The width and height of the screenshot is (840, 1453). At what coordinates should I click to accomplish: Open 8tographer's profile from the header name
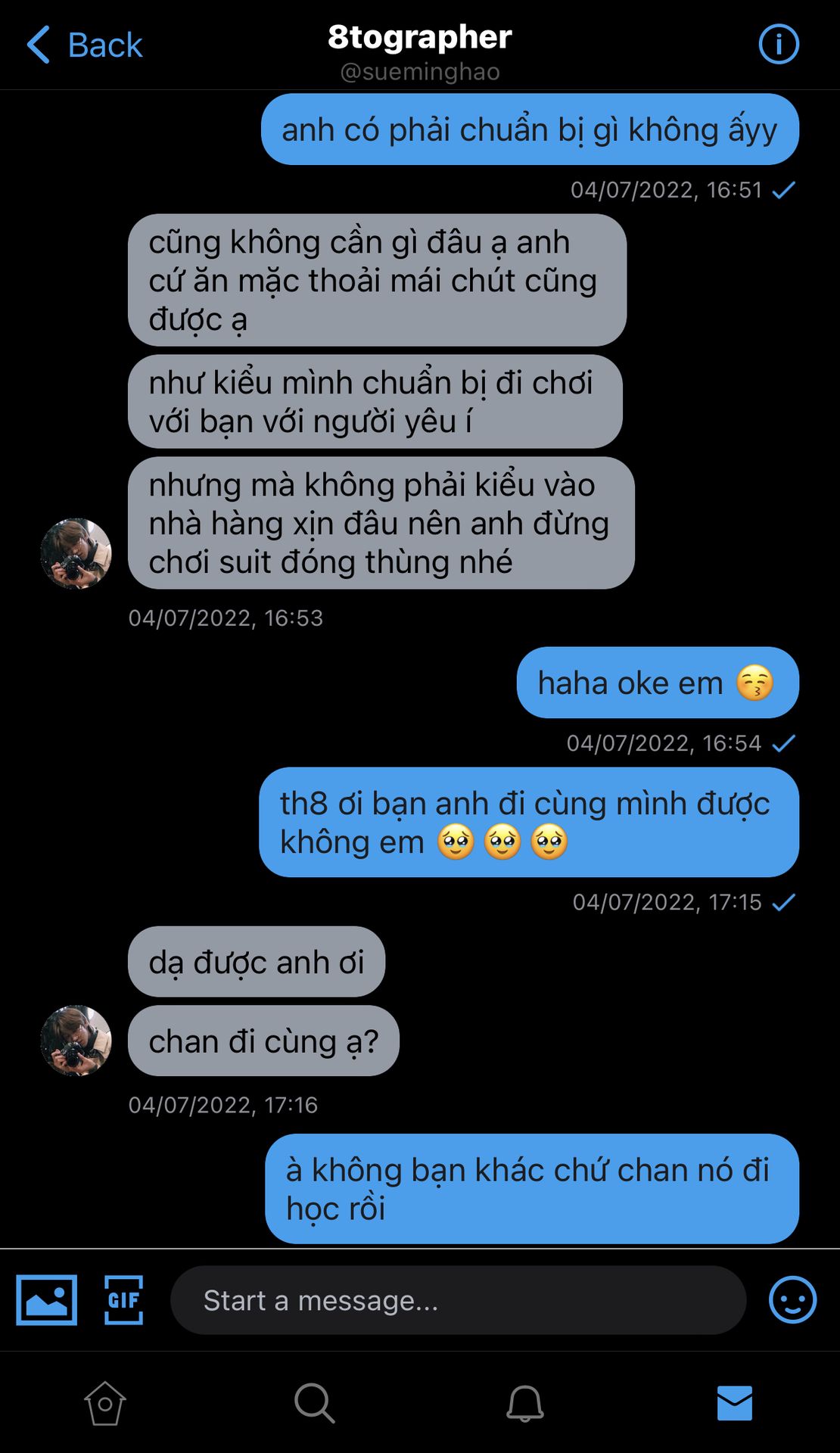[419, 38]
